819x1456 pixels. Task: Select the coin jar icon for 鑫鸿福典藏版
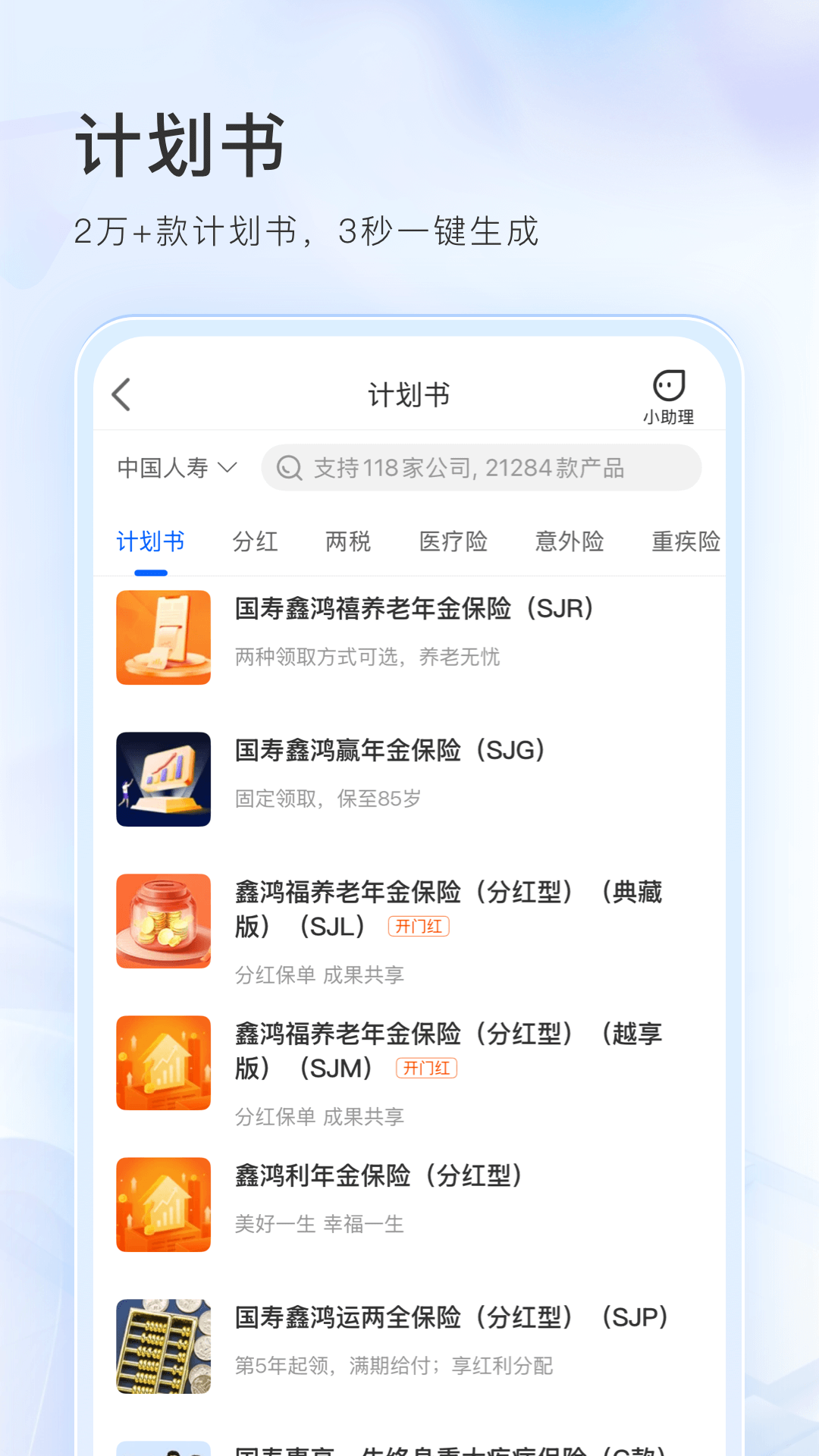tap(163, 921)
